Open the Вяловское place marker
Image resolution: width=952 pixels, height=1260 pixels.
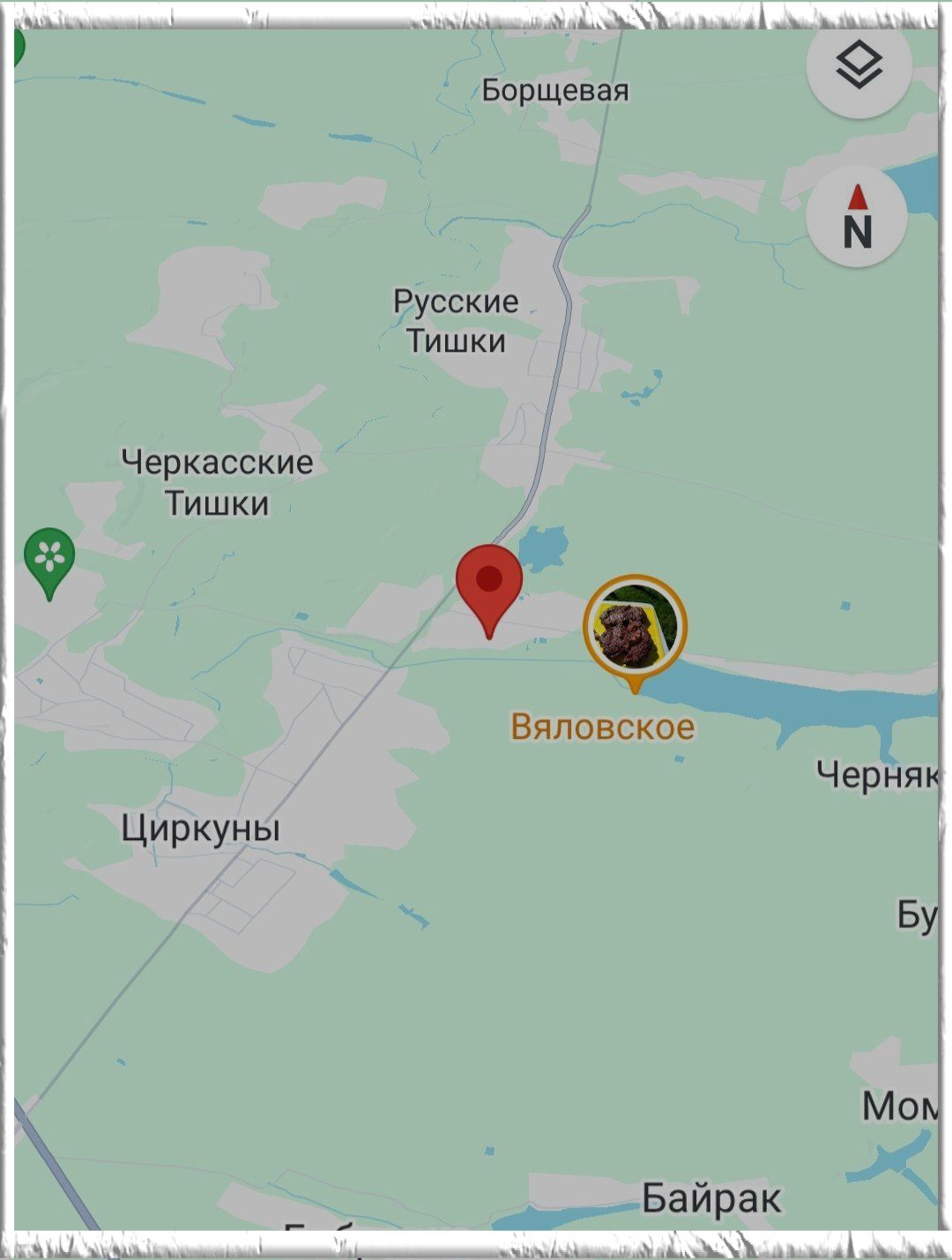click(x=635, y=627)
